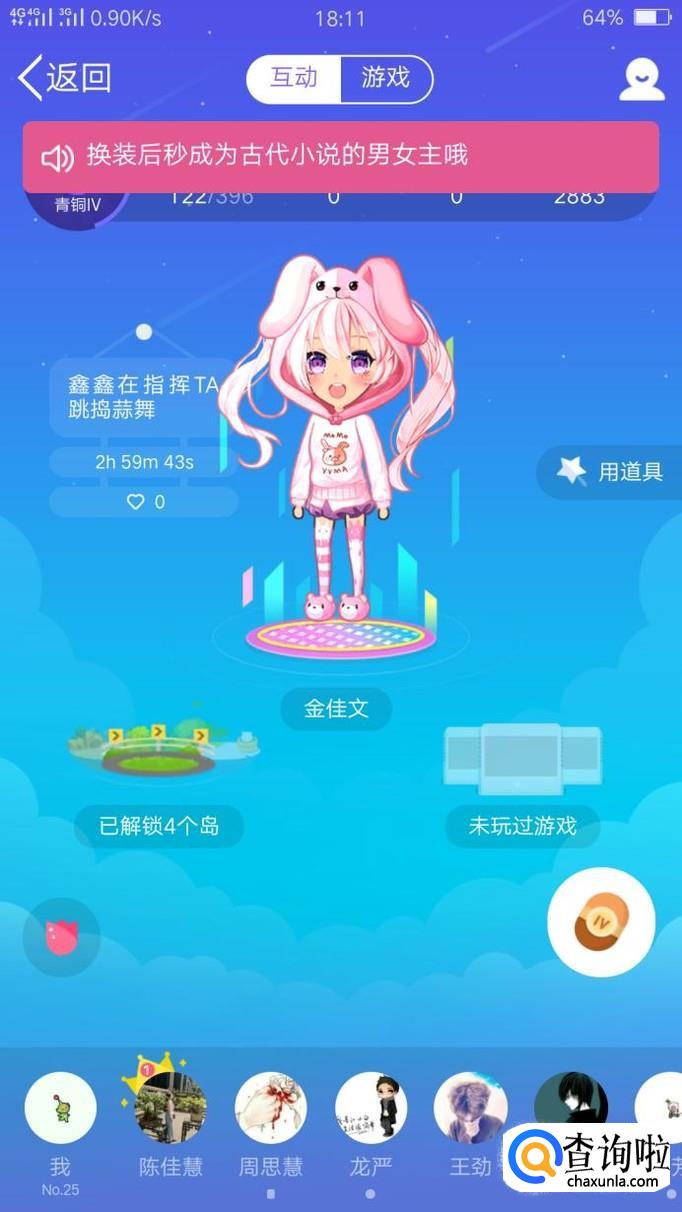Open 金佳文's name tag
The height and width of the screenshot is (1212, 682).
(337, 709)
